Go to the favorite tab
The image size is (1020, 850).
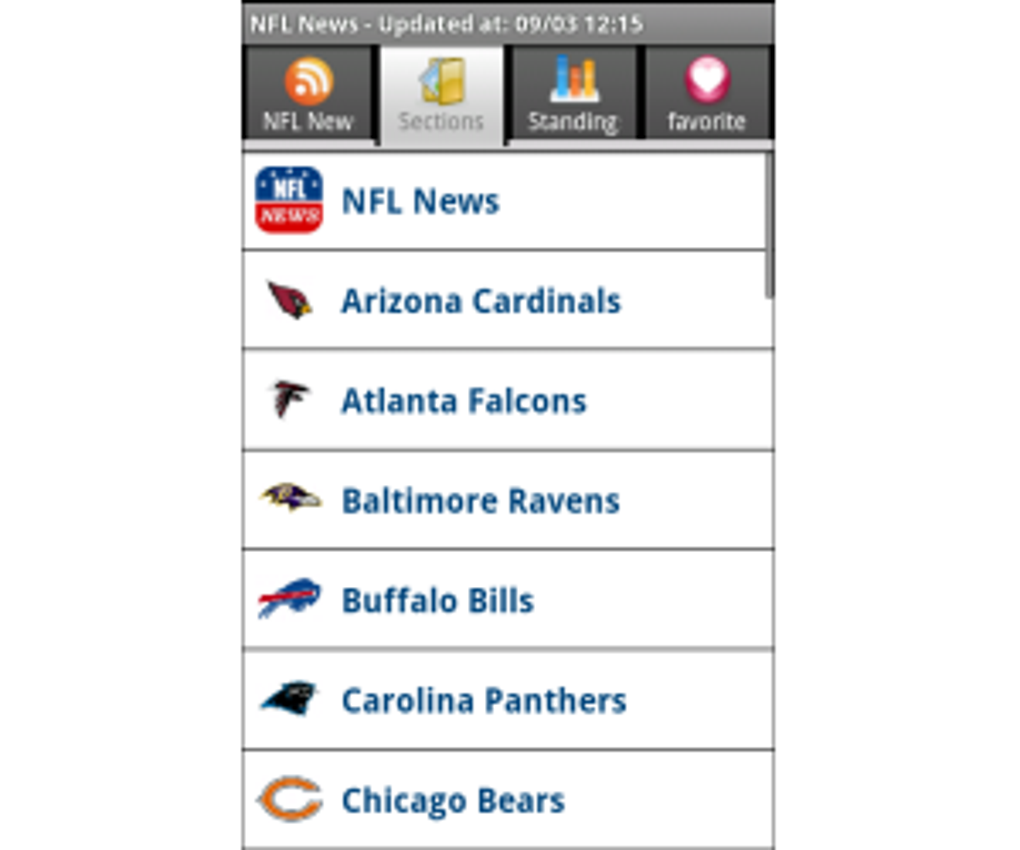(707, 93)
